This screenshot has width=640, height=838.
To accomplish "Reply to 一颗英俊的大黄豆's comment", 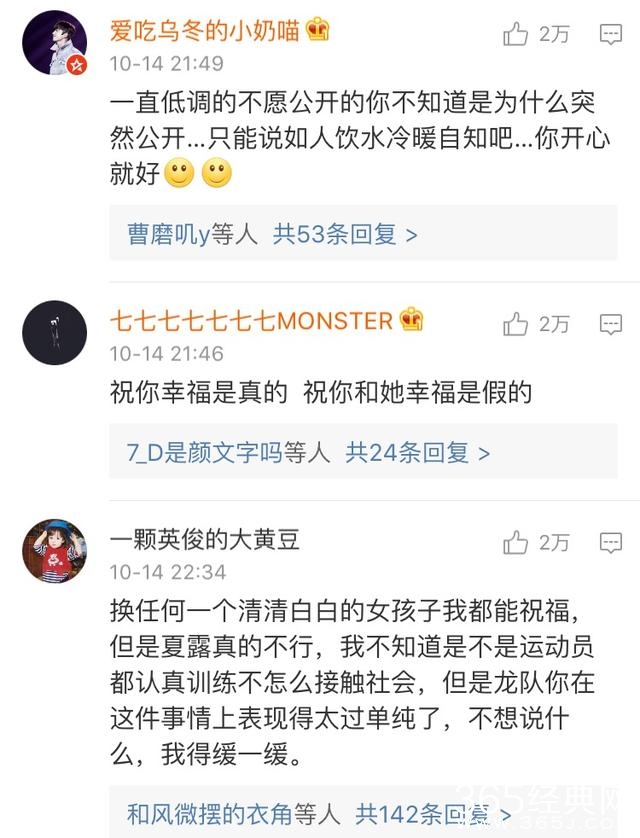I will tap(611, 542).
